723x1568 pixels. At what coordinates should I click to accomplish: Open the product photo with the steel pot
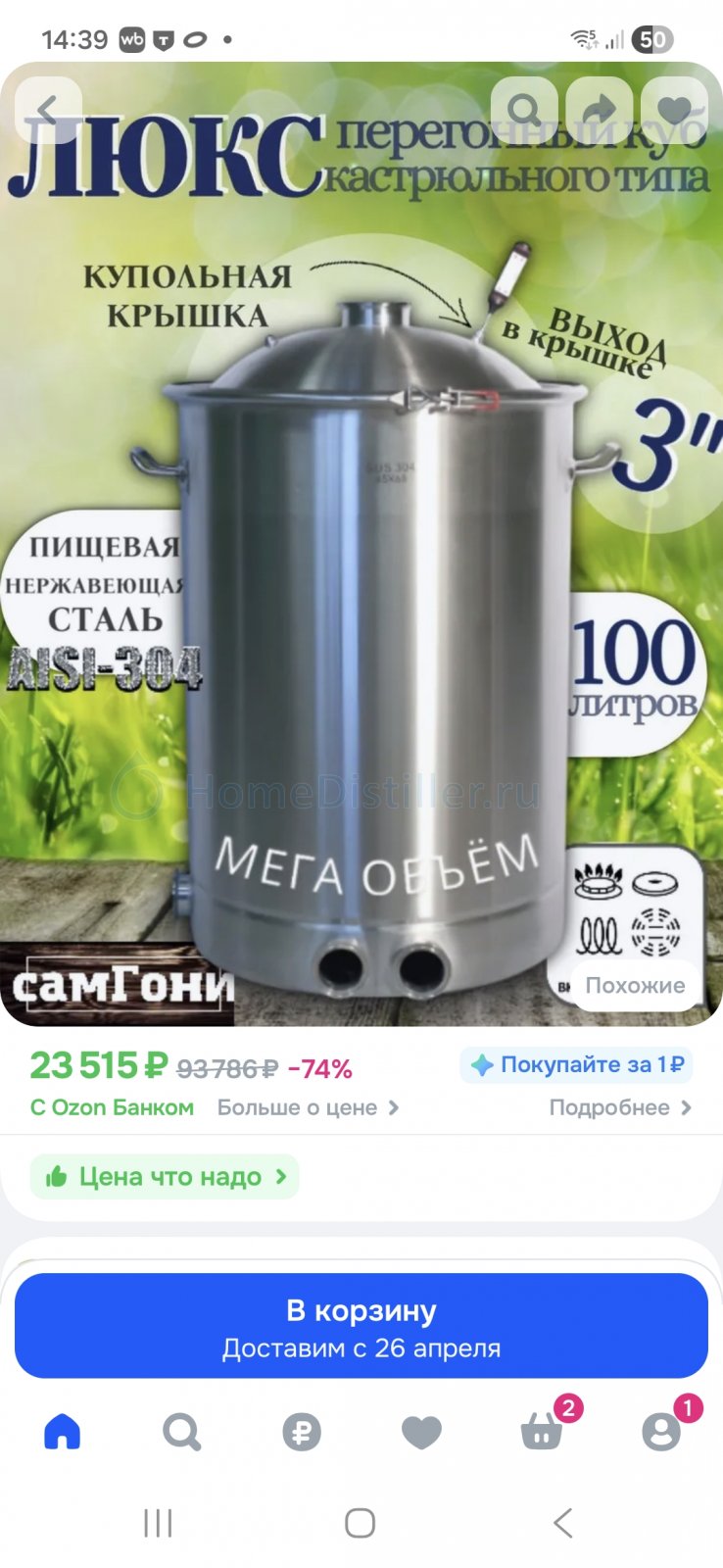(372, 627)
